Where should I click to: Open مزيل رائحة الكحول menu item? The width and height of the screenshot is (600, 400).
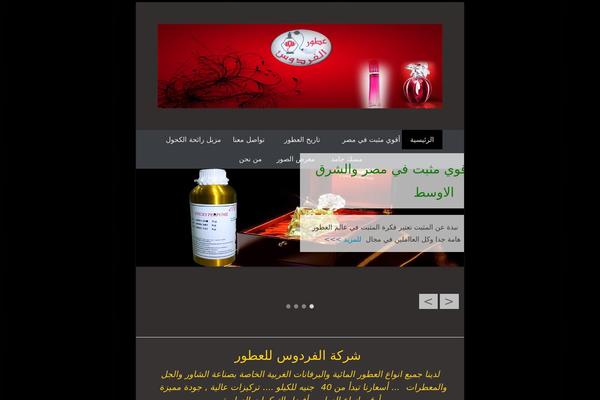click(193, 140)
